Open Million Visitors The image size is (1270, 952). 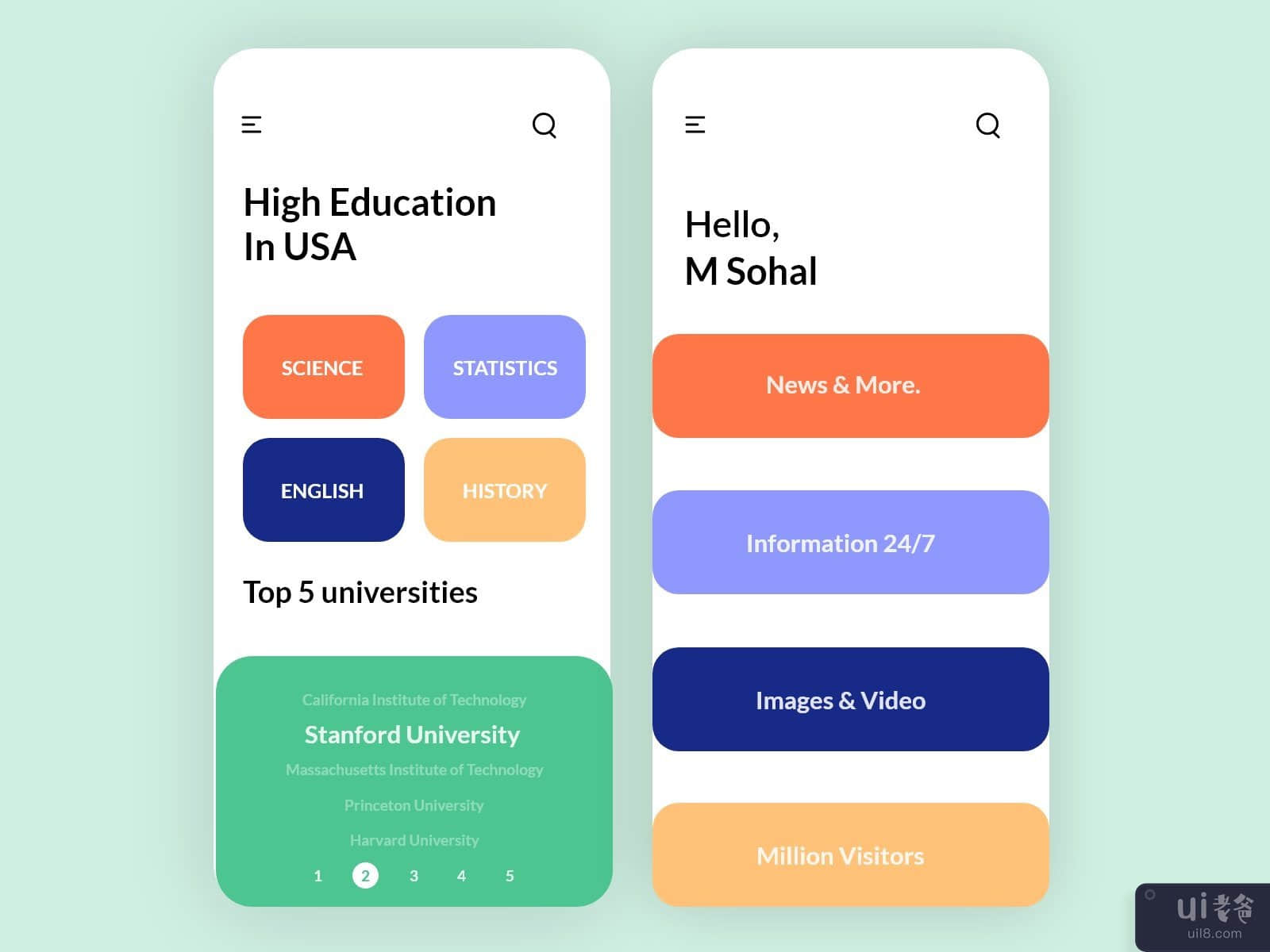[850, 855]
